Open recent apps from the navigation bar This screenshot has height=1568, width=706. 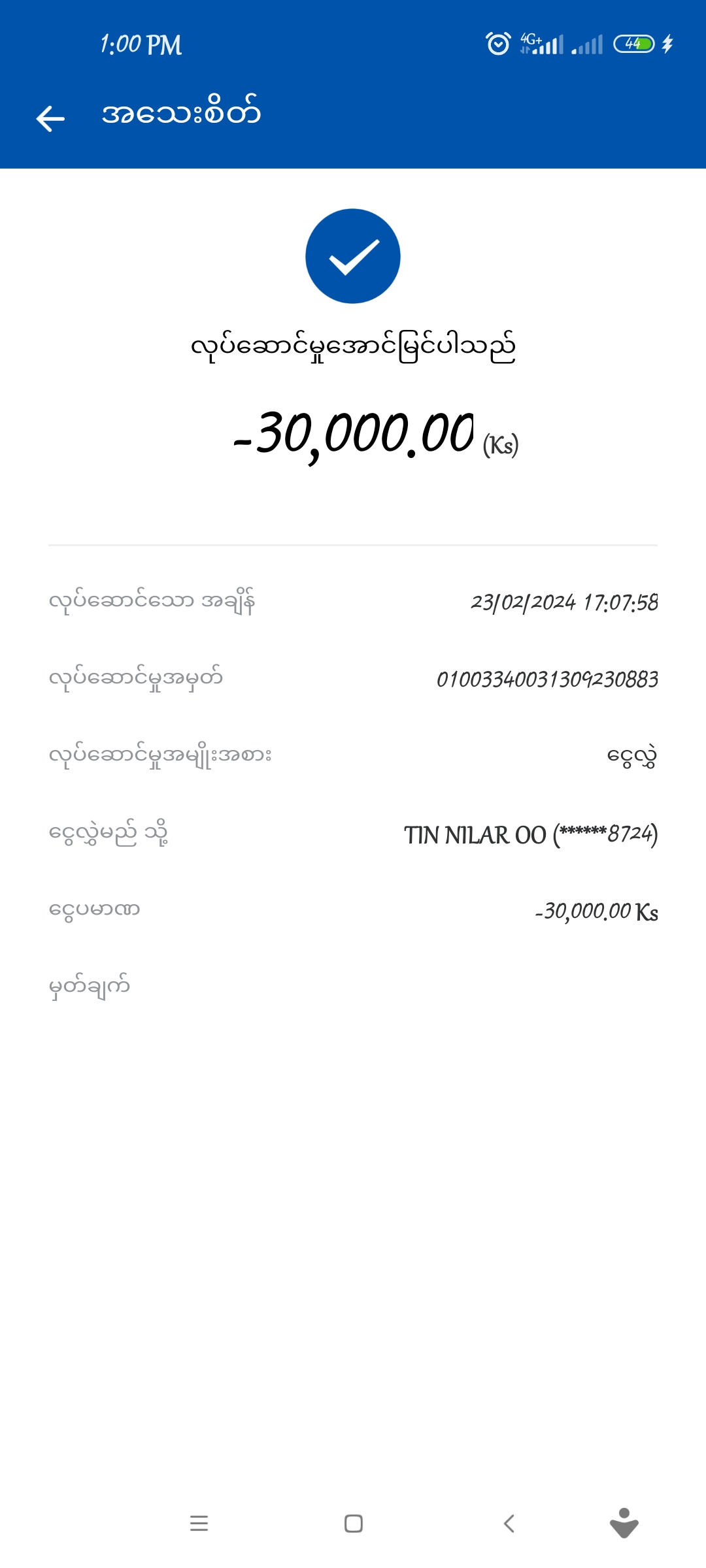(199, 1524)
